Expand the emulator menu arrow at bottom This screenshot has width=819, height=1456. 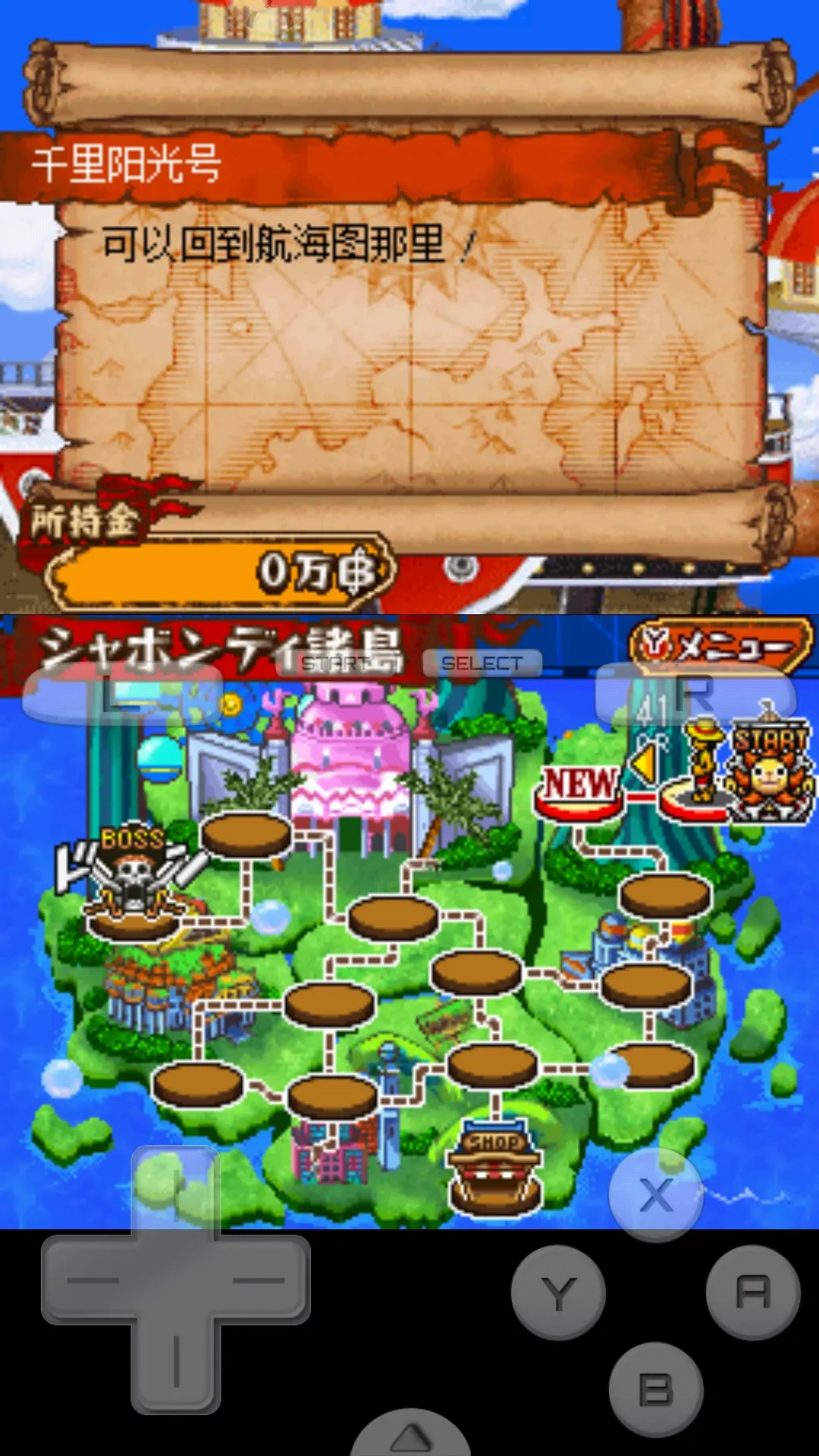pyautogui.click(x=410, y=1436)
